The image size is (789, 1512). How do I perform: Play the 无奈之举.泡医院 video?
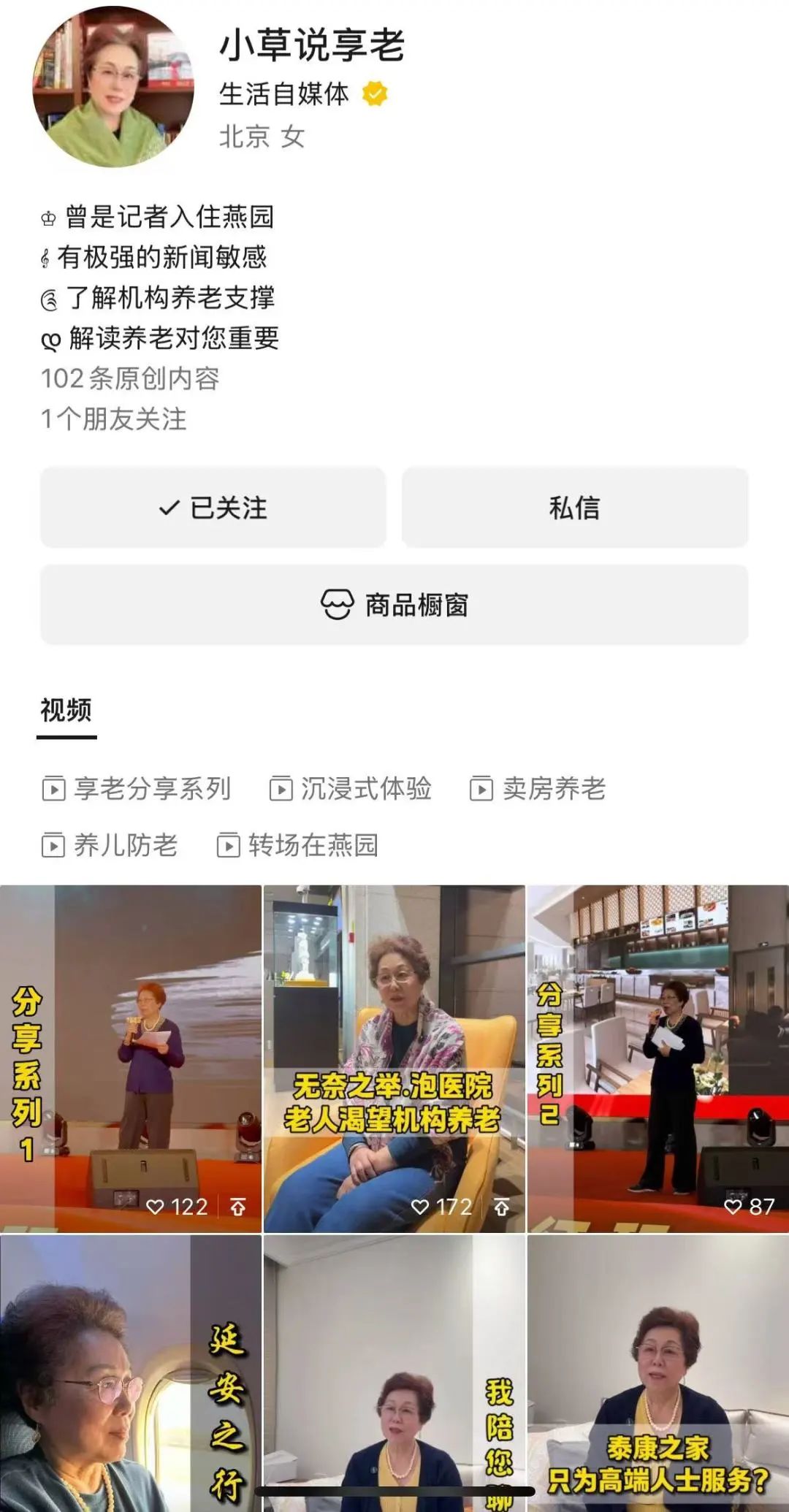394,1059
